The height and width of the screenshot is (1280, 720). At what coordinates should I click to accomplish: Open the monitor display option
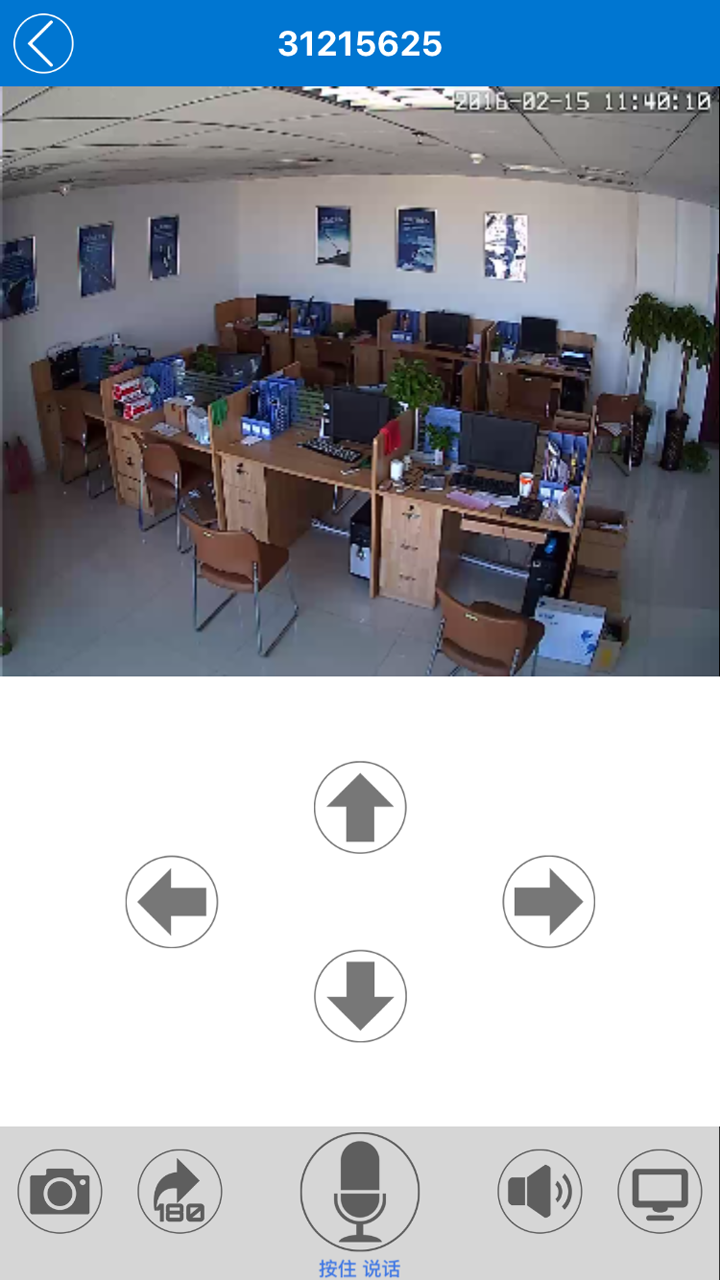click(x=660, y=1191)
